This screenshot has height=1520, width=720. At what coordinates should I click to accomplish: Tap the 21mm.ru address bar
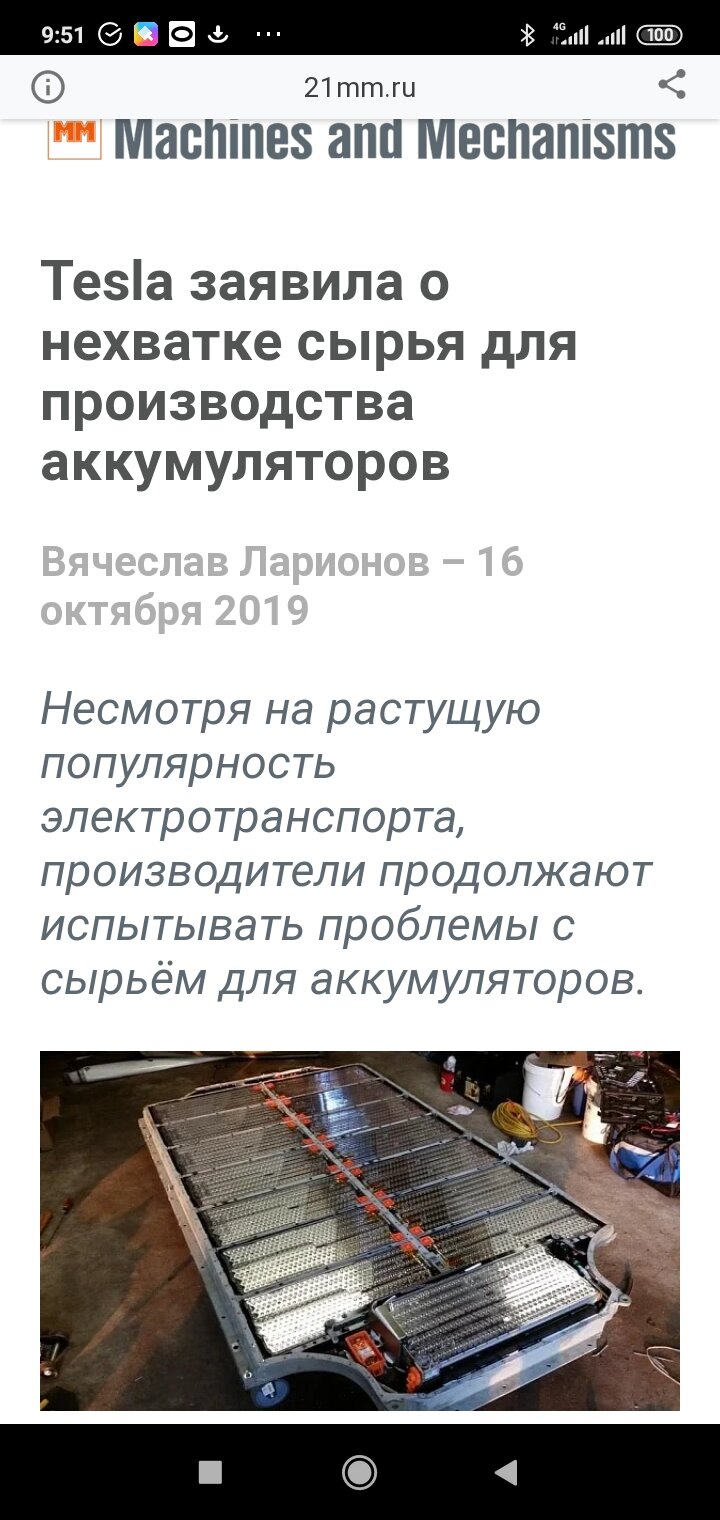tap(360, 87)
